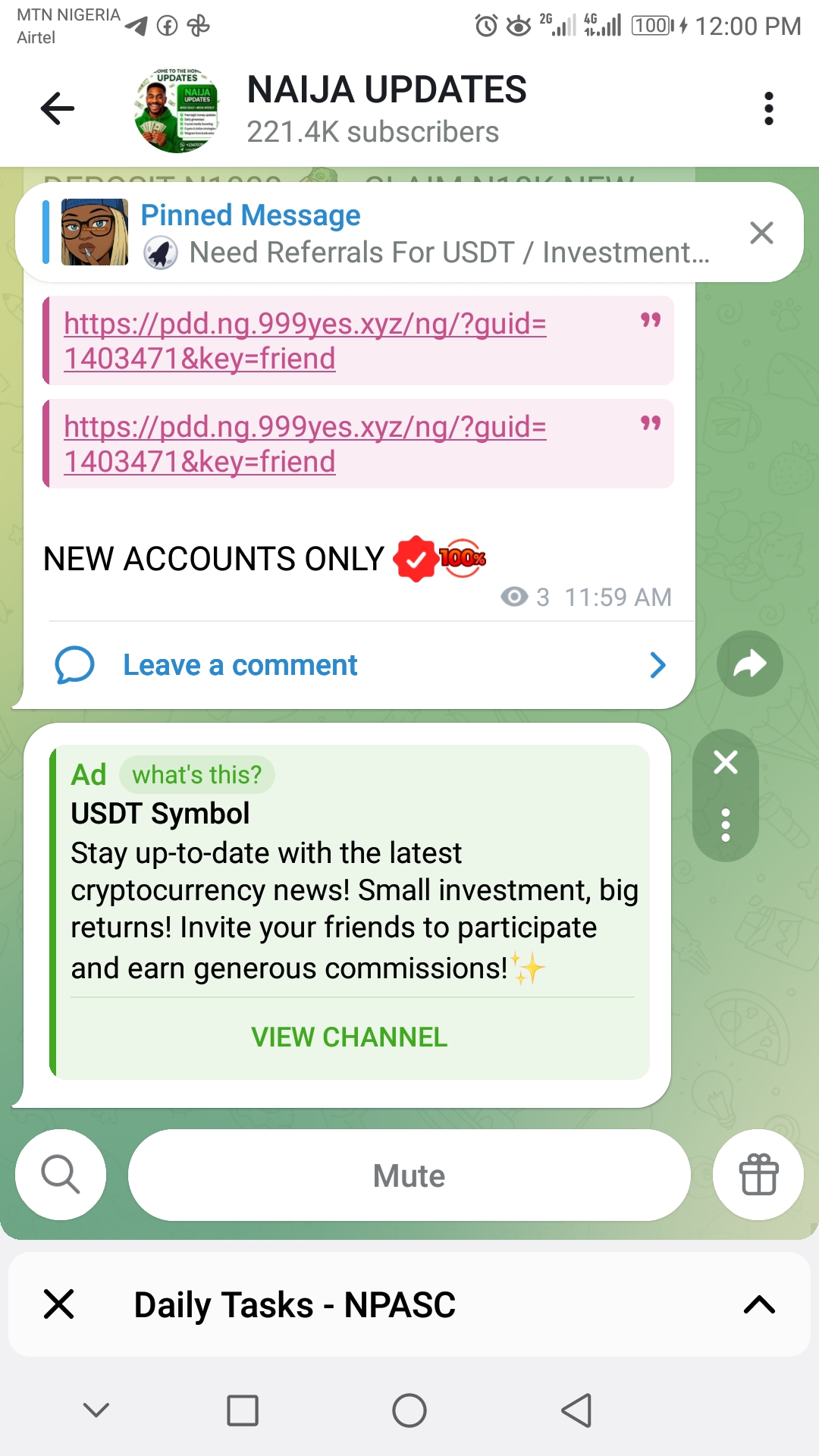This screenshot has height=1456, width=819.
Task: Close the sponsored ad
Action: tap(726, 762)
